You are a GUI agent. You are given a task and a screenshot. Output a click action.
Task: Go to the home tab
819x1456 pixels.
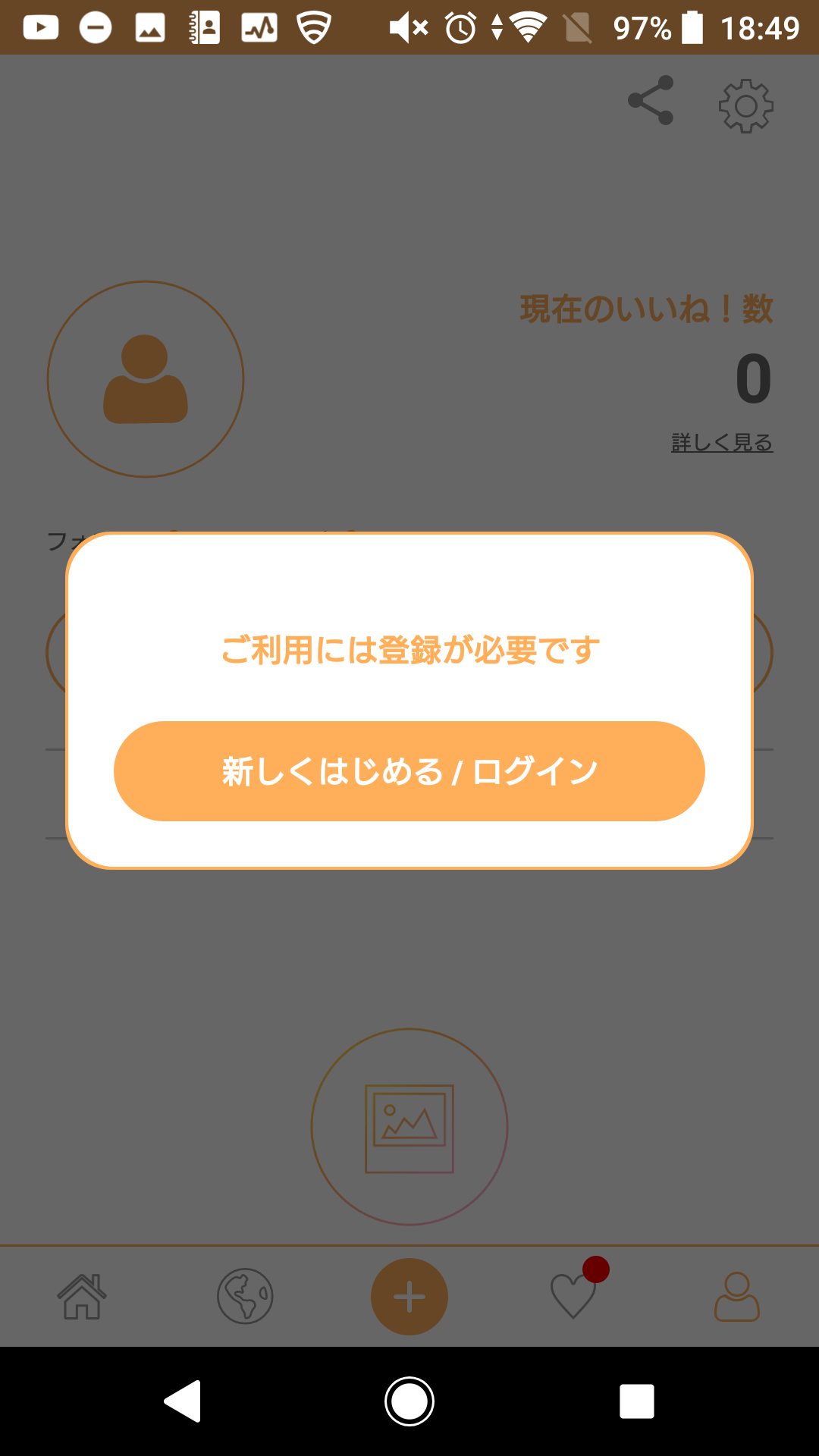click(82, 1297)
